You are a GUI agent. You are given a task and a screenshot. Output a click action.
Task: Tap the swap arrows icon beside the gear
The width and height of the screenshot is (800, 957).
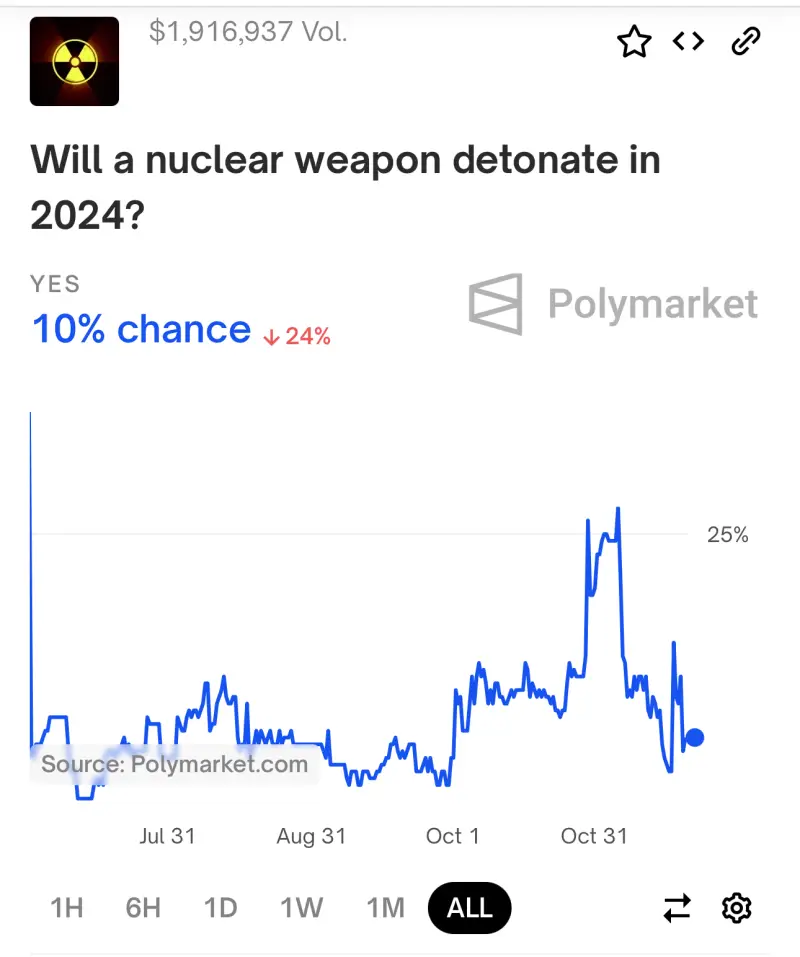click(x=677, y=907)
